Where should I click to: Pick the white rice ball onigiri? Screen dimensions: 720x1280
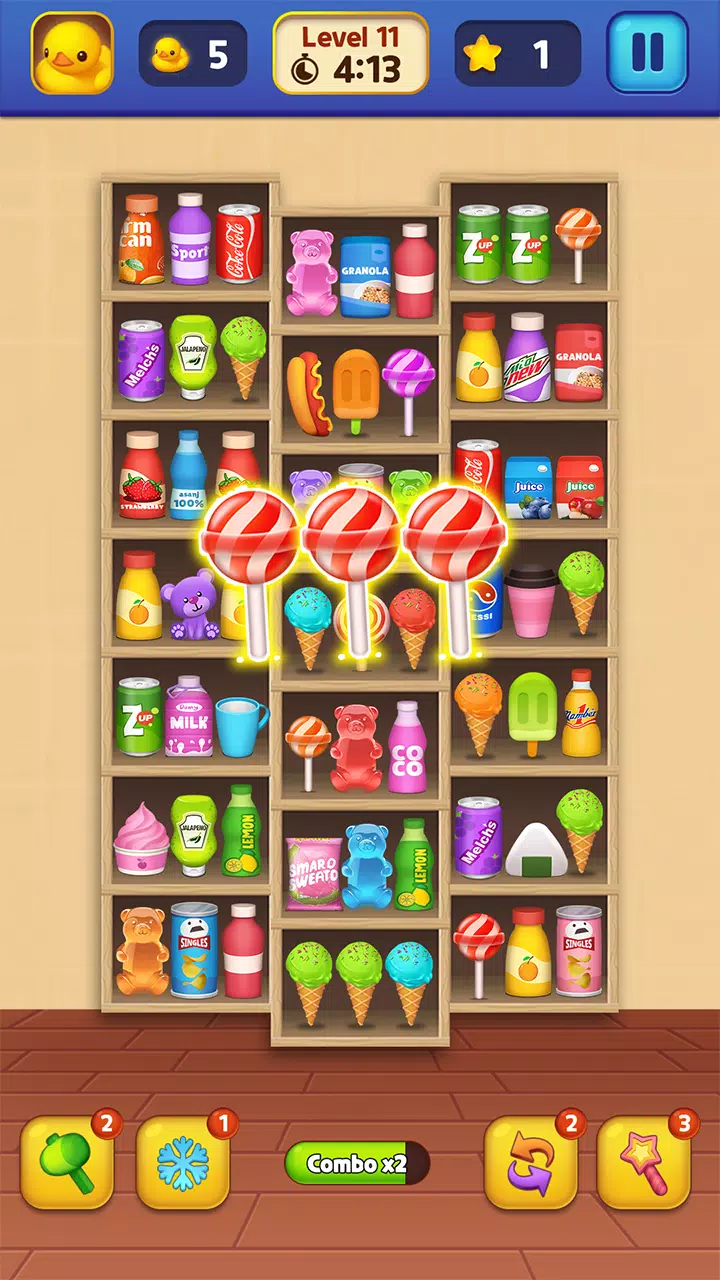pos(528,850)
